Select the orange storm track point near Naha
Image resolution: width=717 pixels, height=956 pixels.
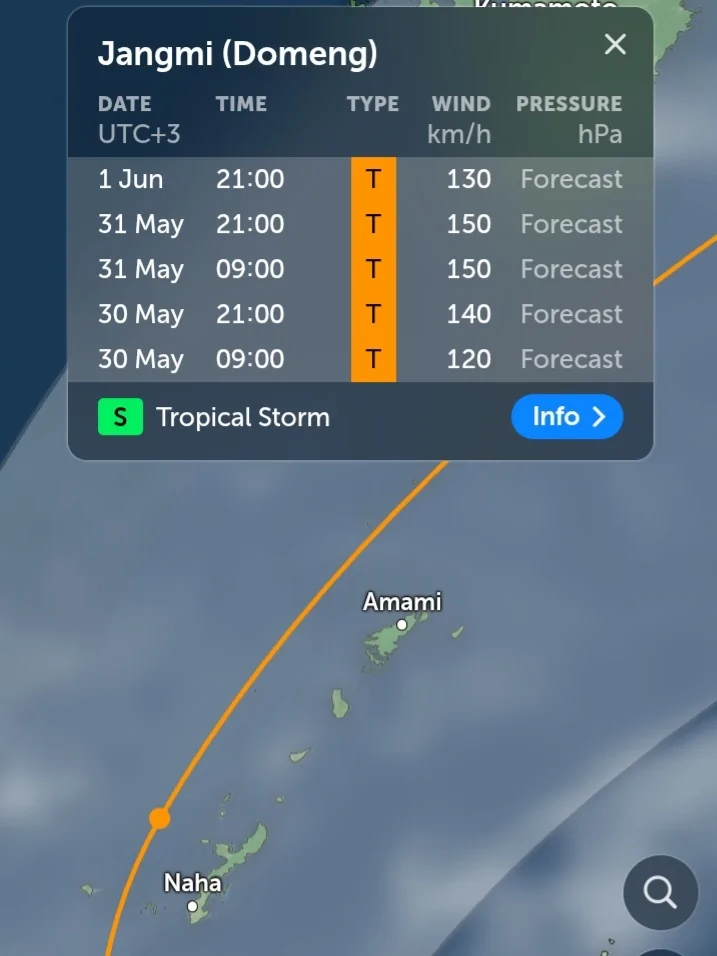click(160, 818)
